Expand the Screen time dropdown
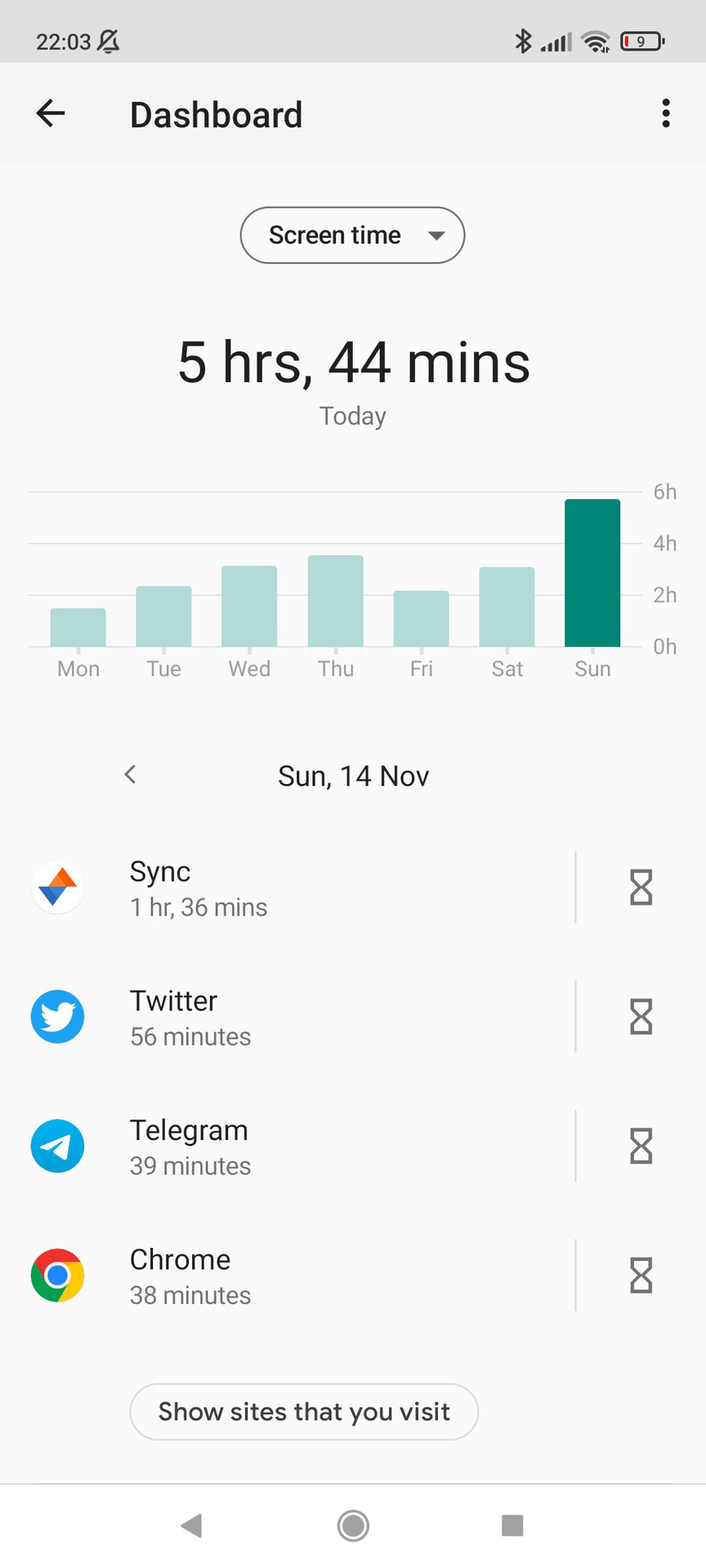 [x=352, y=235]
